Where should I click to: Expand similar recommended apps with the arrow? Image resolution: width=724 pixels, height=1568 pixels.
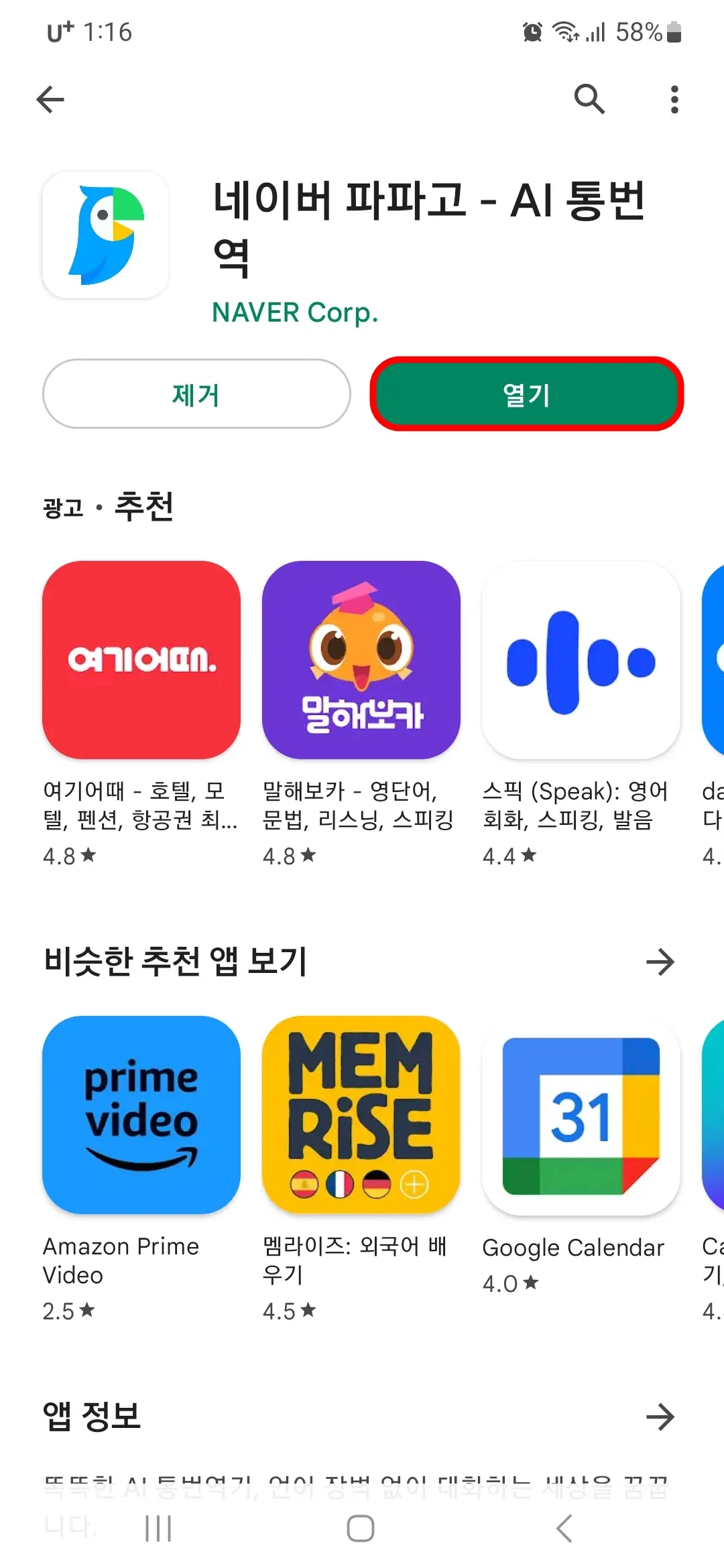tap(661, 962)
